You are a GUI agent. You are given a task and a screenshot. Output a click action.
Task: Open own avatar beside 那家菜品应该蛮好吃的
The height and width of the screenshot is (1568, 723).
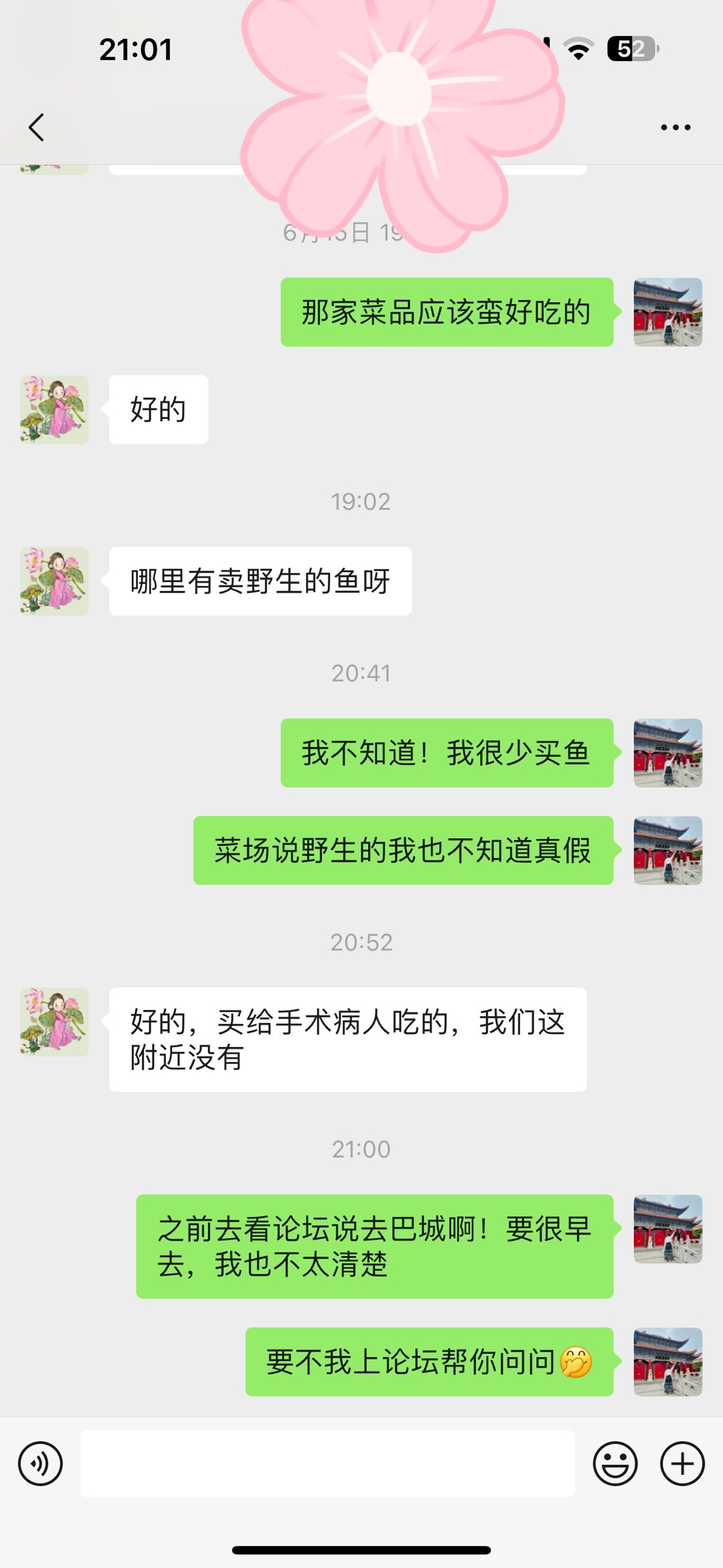(667, 312)
